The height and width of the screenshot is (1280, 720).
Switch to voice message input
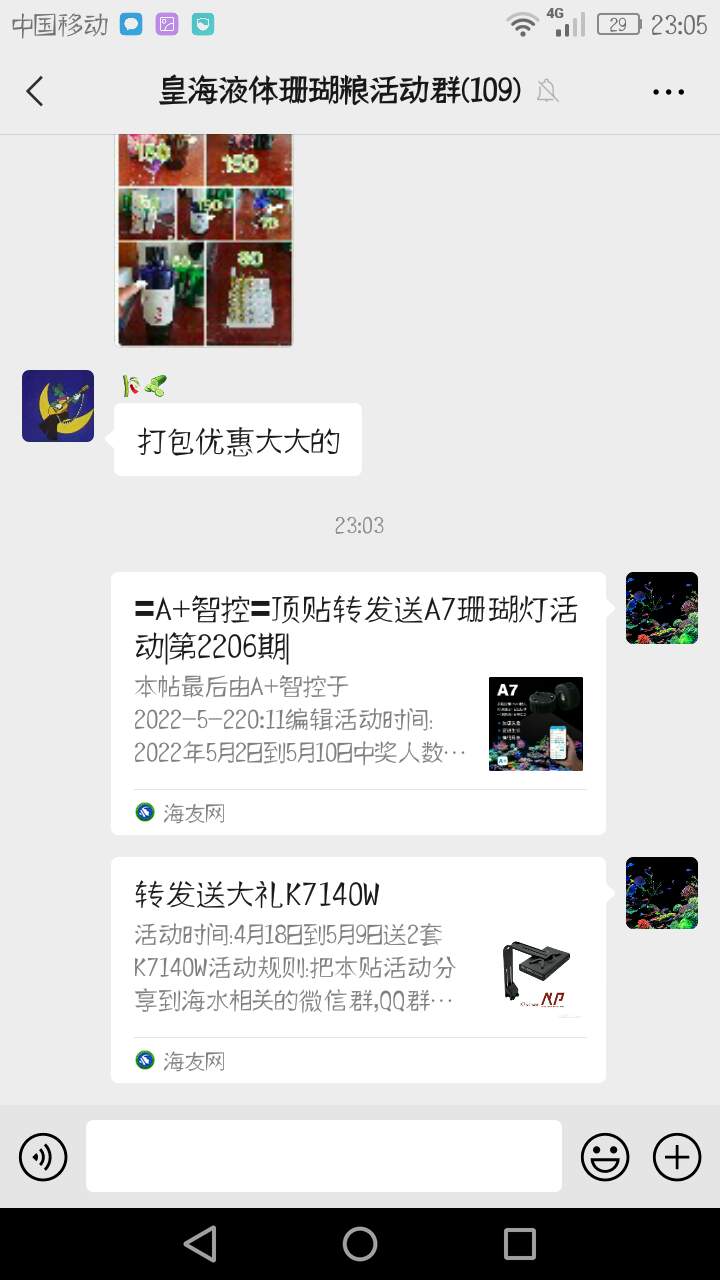click(43, 1157)
